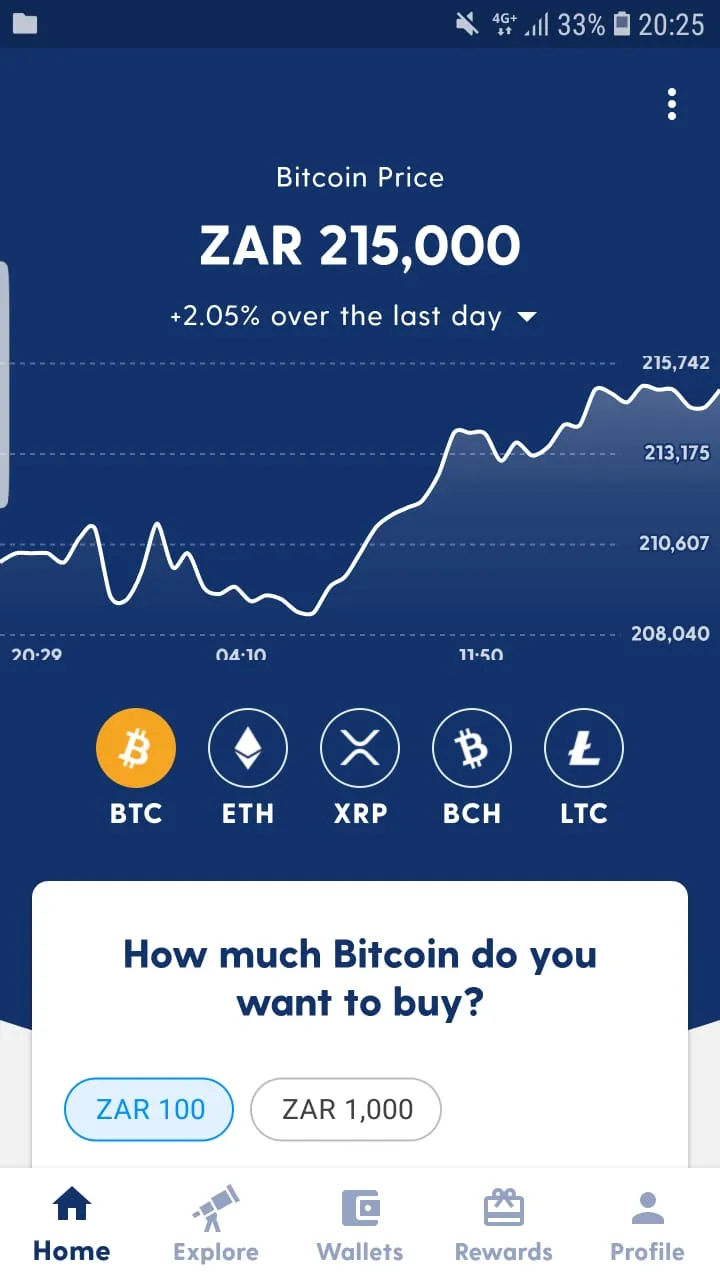
Task: Open the Wallets tab
Action: (x=360, y=1224)
